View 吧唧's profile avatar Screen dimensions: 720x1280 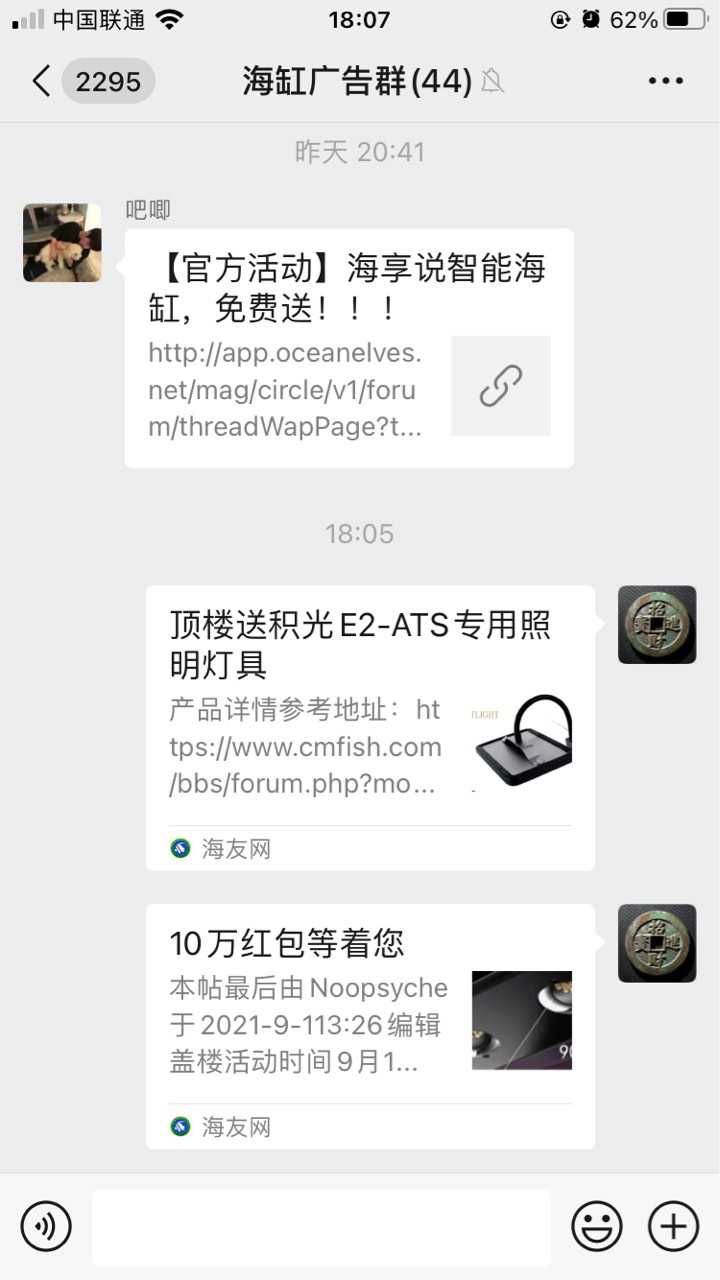(62, 243)
